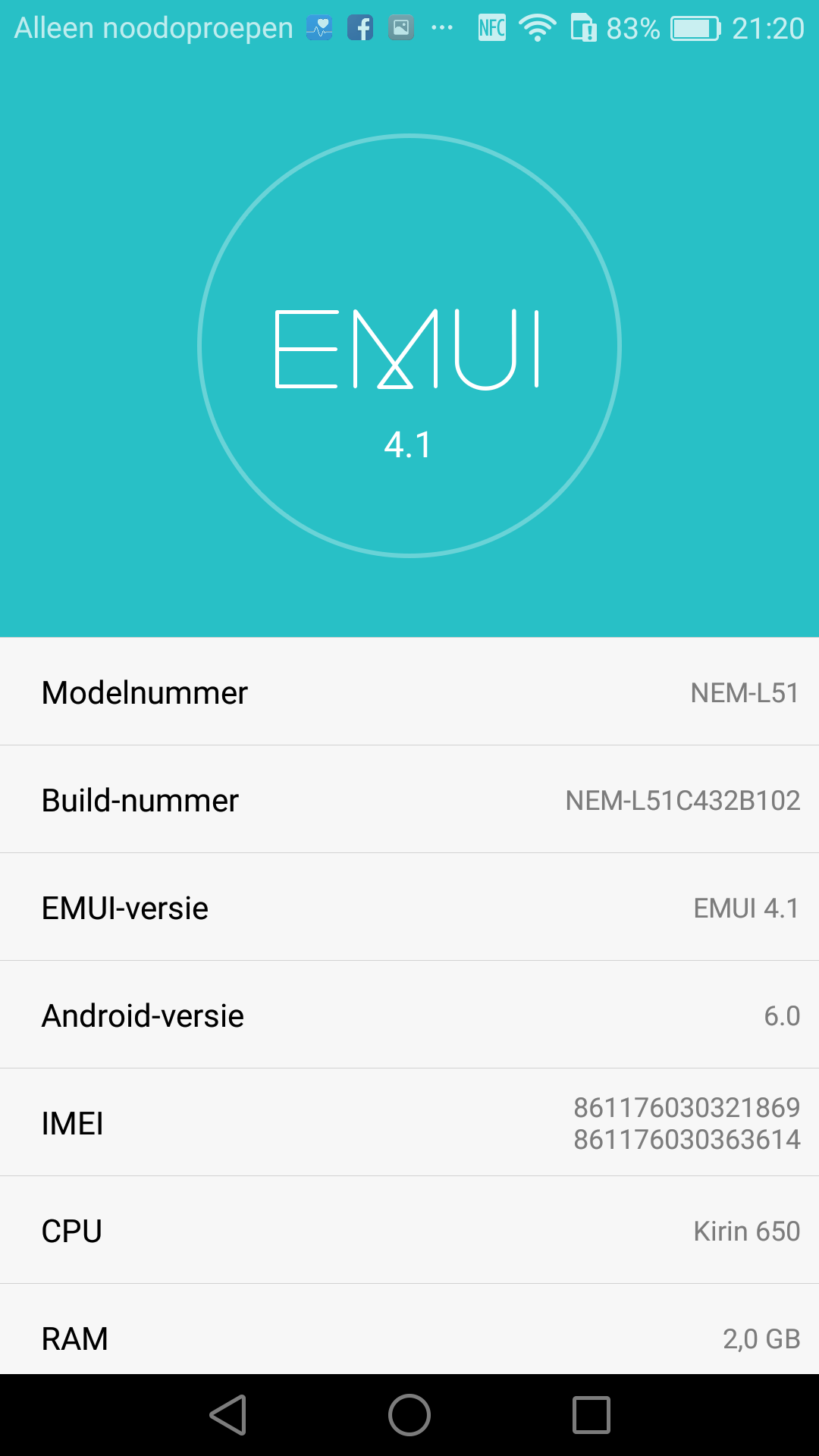Go to the home screen
Screen dimensions: 819x1456
[x=409, y=1415]
